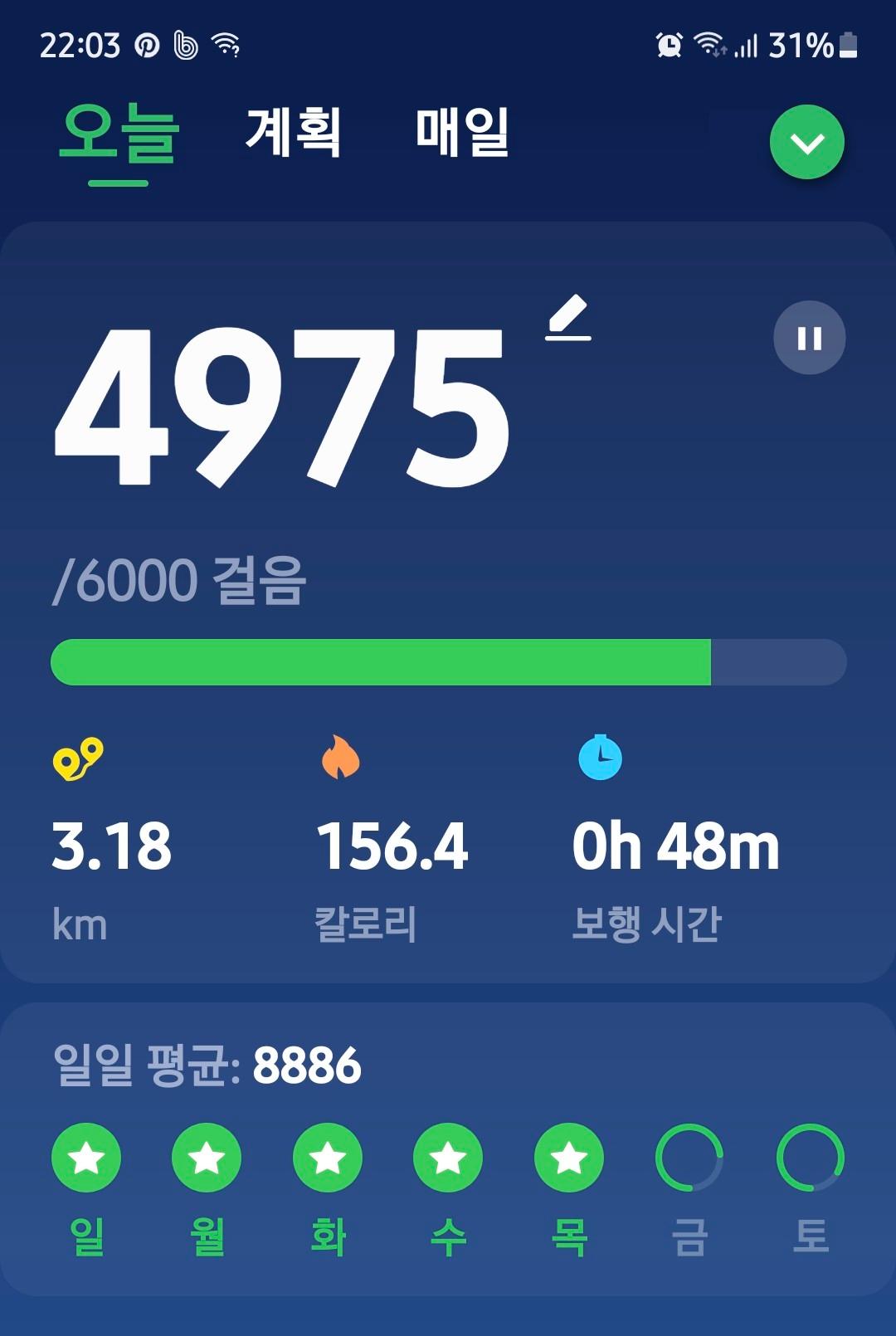Edit the step count with pencil icon
The image size is (896, 1336).
coord(568,318)
